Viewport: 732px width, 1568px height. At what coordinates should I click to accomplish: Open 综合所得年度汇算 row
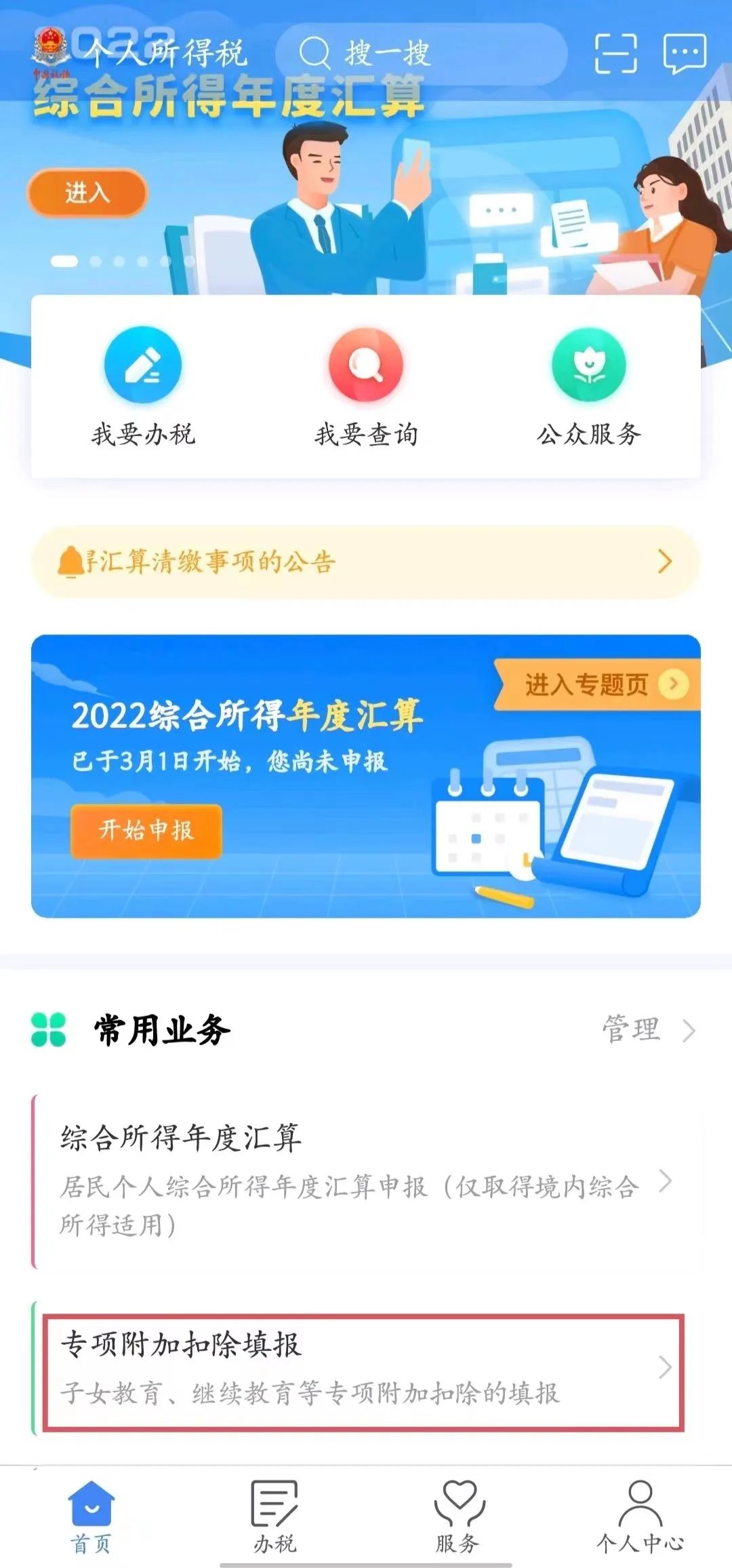tap(366, 1181)
